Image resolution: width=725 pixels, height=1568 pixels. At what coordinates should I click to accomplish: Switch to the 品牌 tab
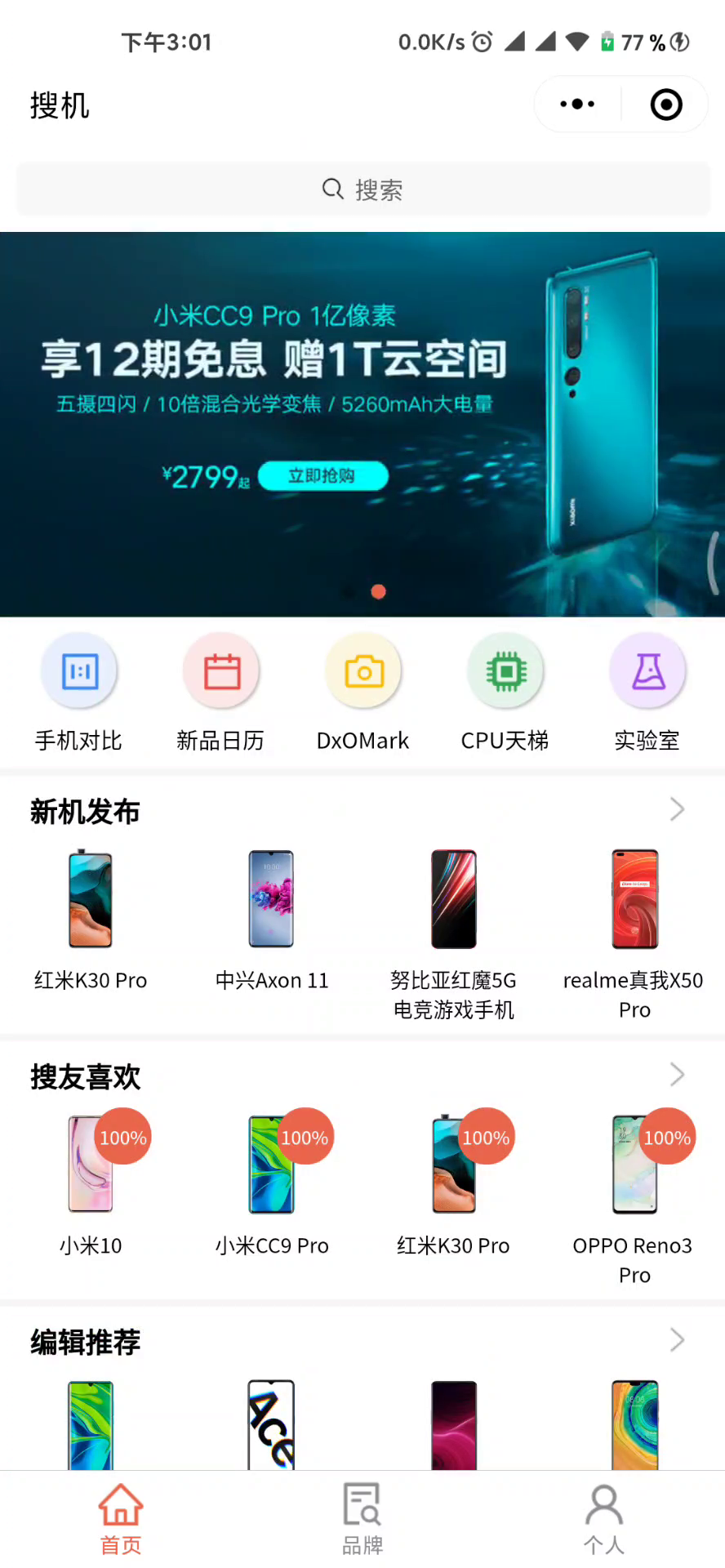362,1520
